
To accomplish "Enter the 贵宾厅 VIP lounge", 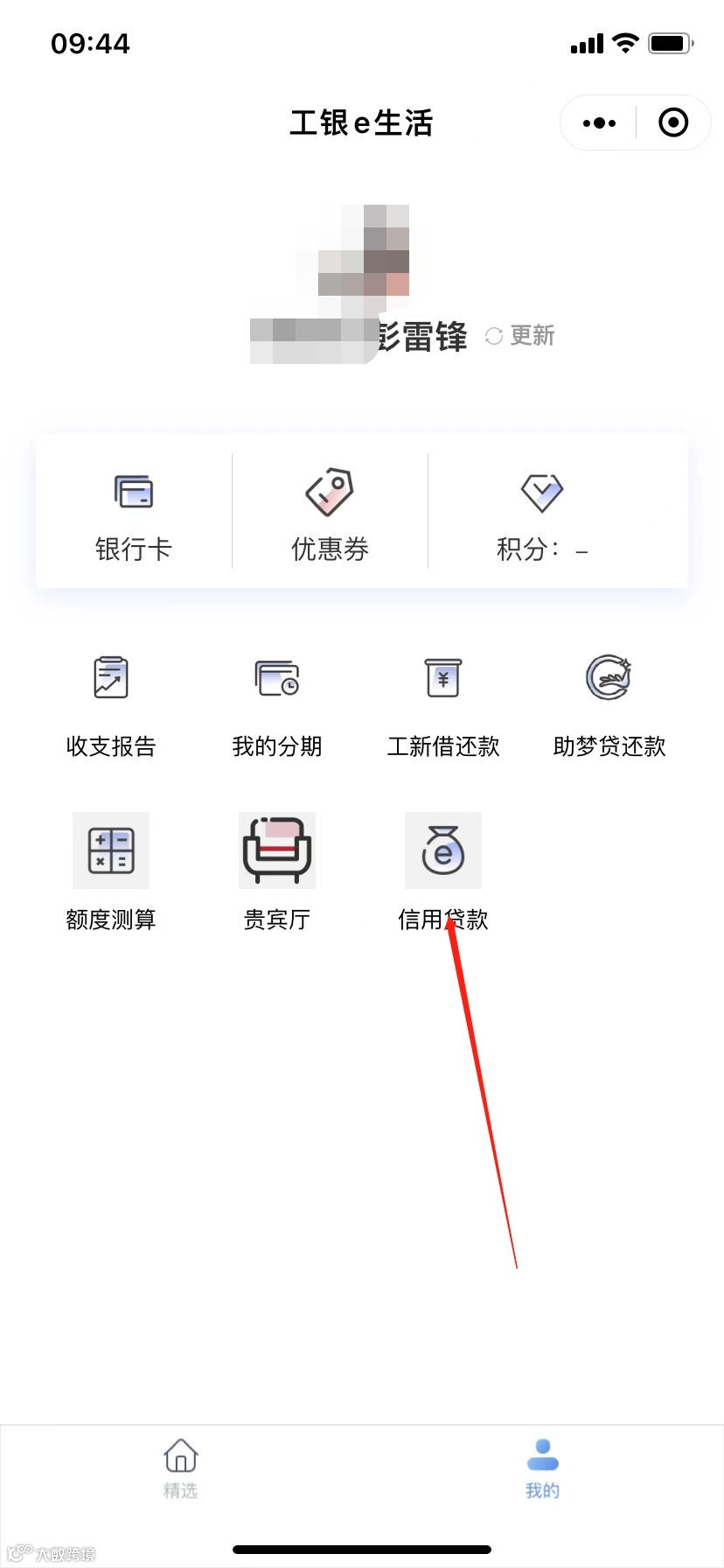I will tap(276, 875).
